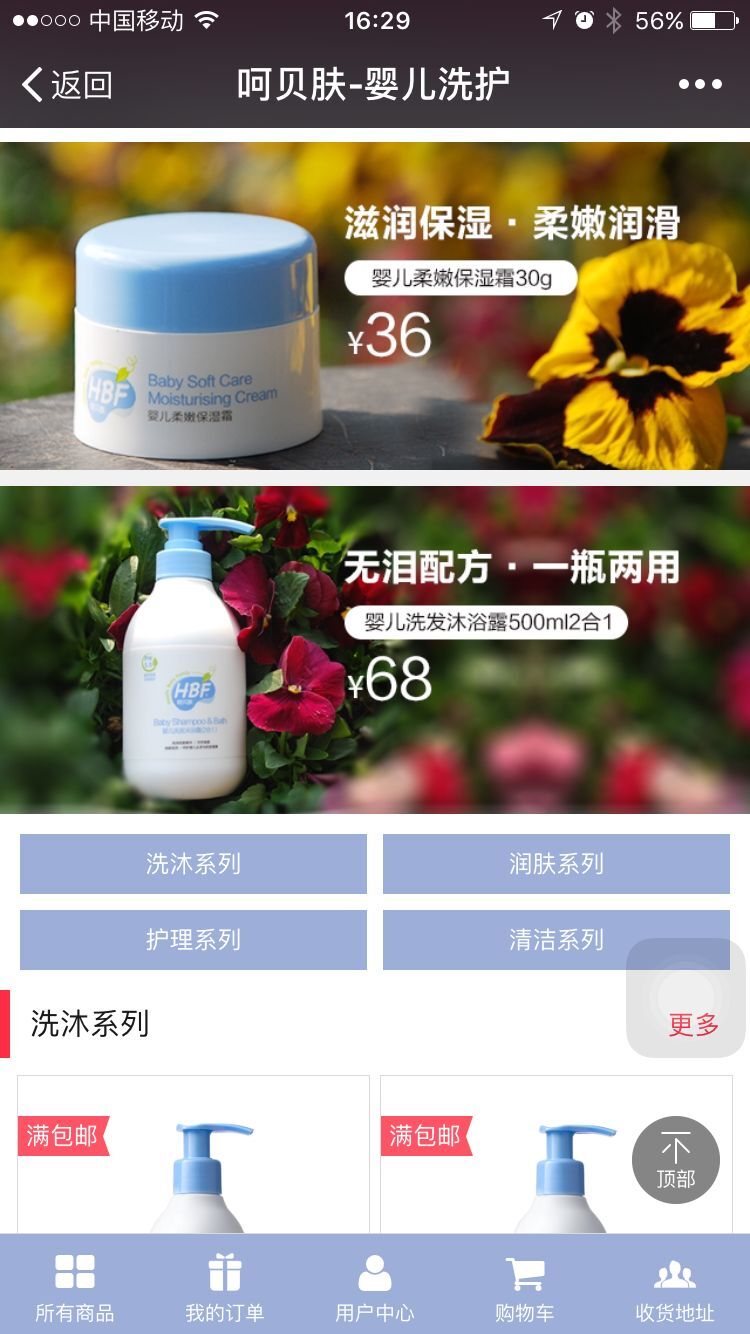750x1334 pixels.
Task: Switch to the 收货地址 tab
Action: pos(675,1286)
